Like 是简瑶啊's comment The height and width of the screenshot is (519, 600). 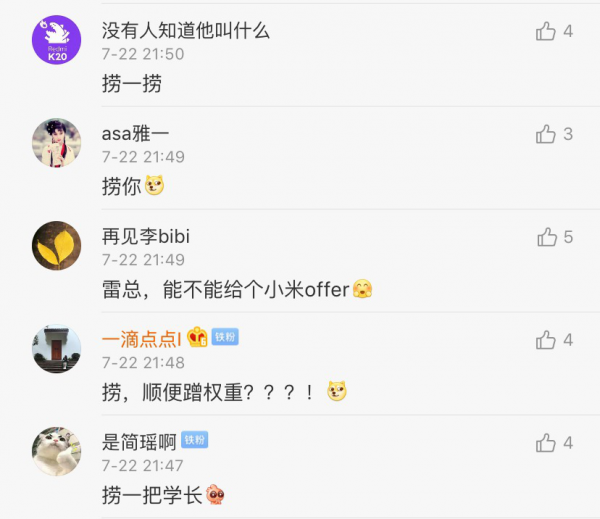tap(546, 443)
